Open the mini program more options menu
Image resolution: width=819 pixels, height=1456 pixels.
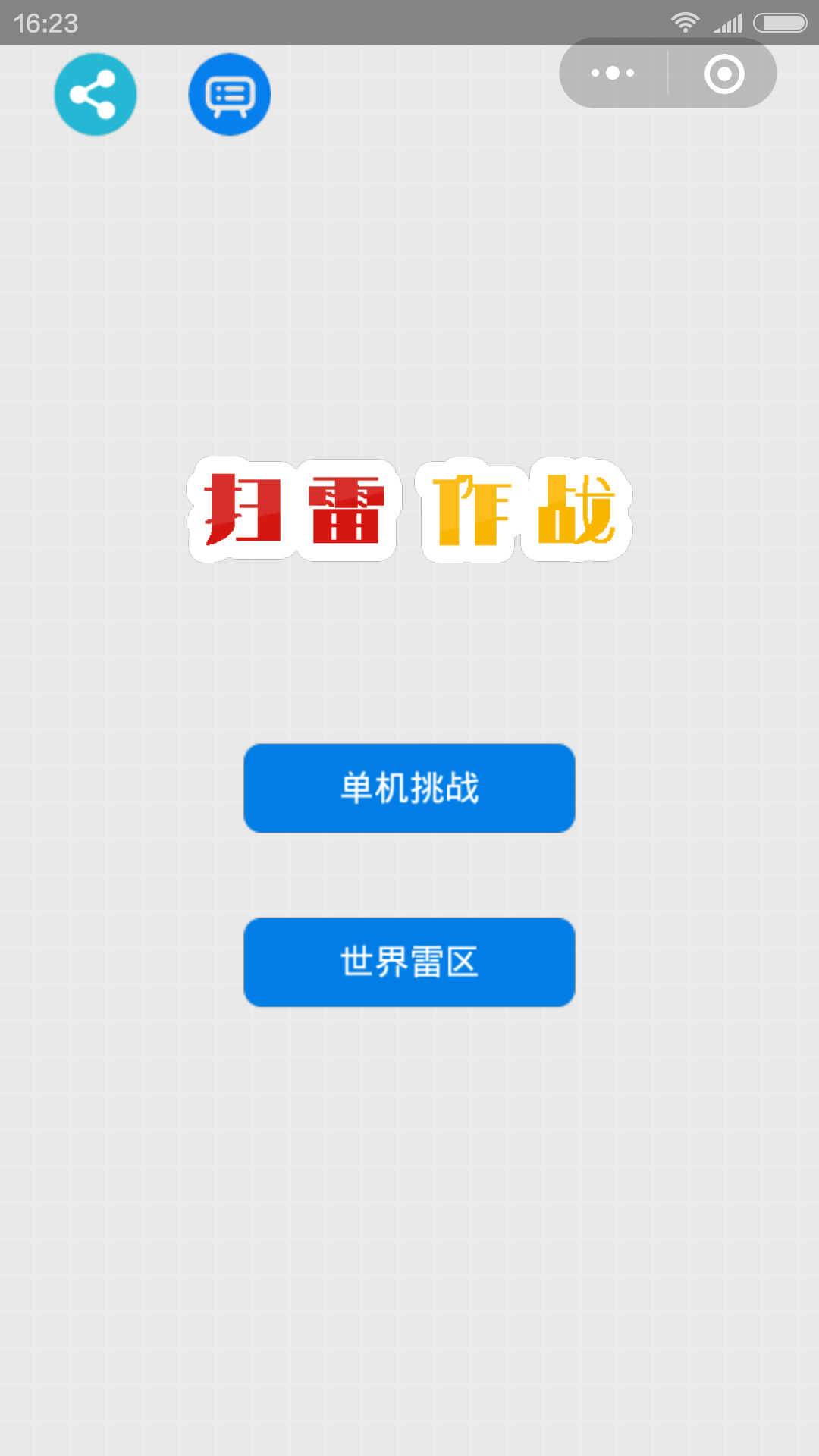click(x=613, y=74)
